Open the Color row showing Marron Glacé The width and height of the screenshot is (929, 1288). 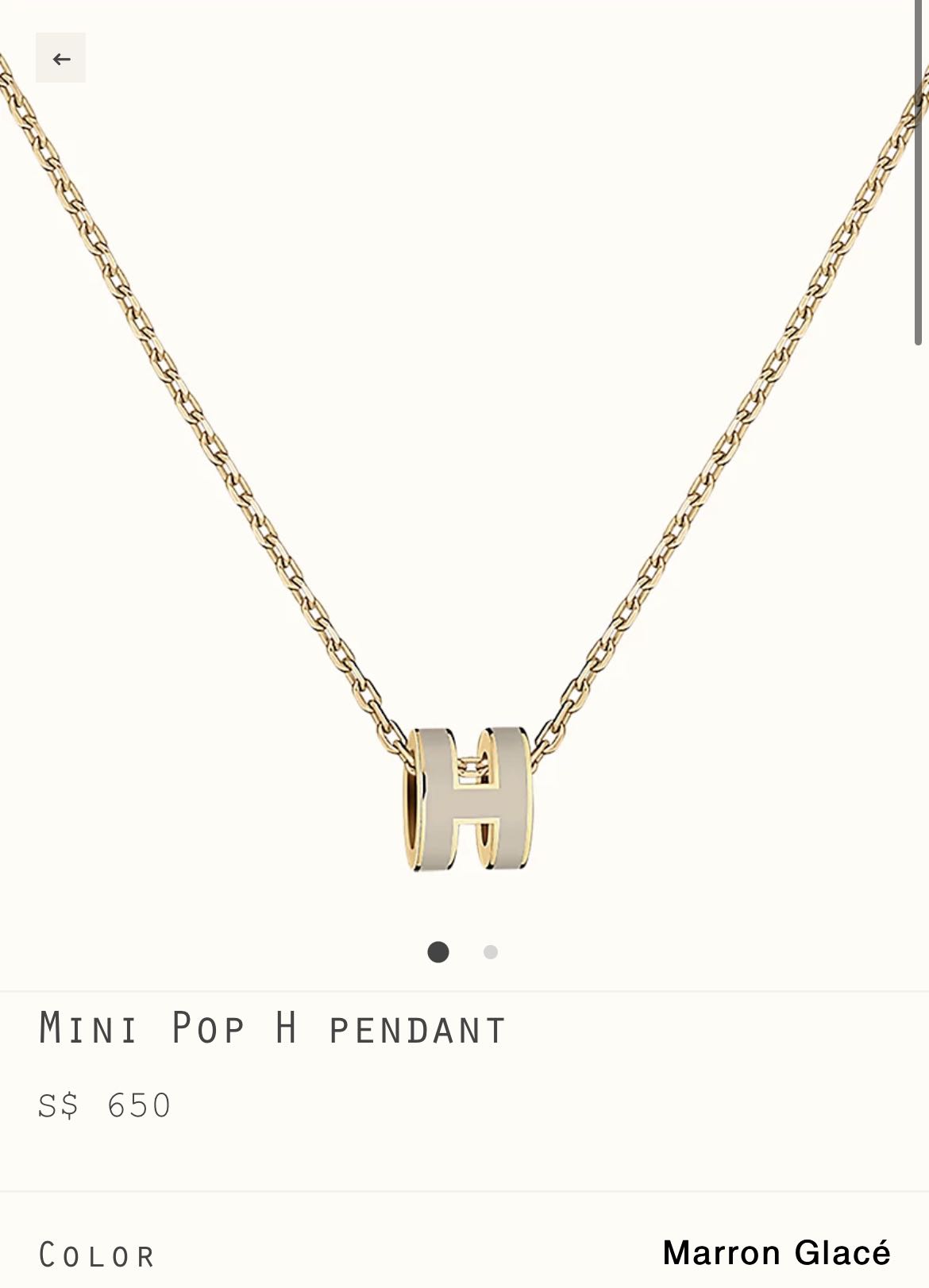pyautogui.click(x=464, y=1254)
